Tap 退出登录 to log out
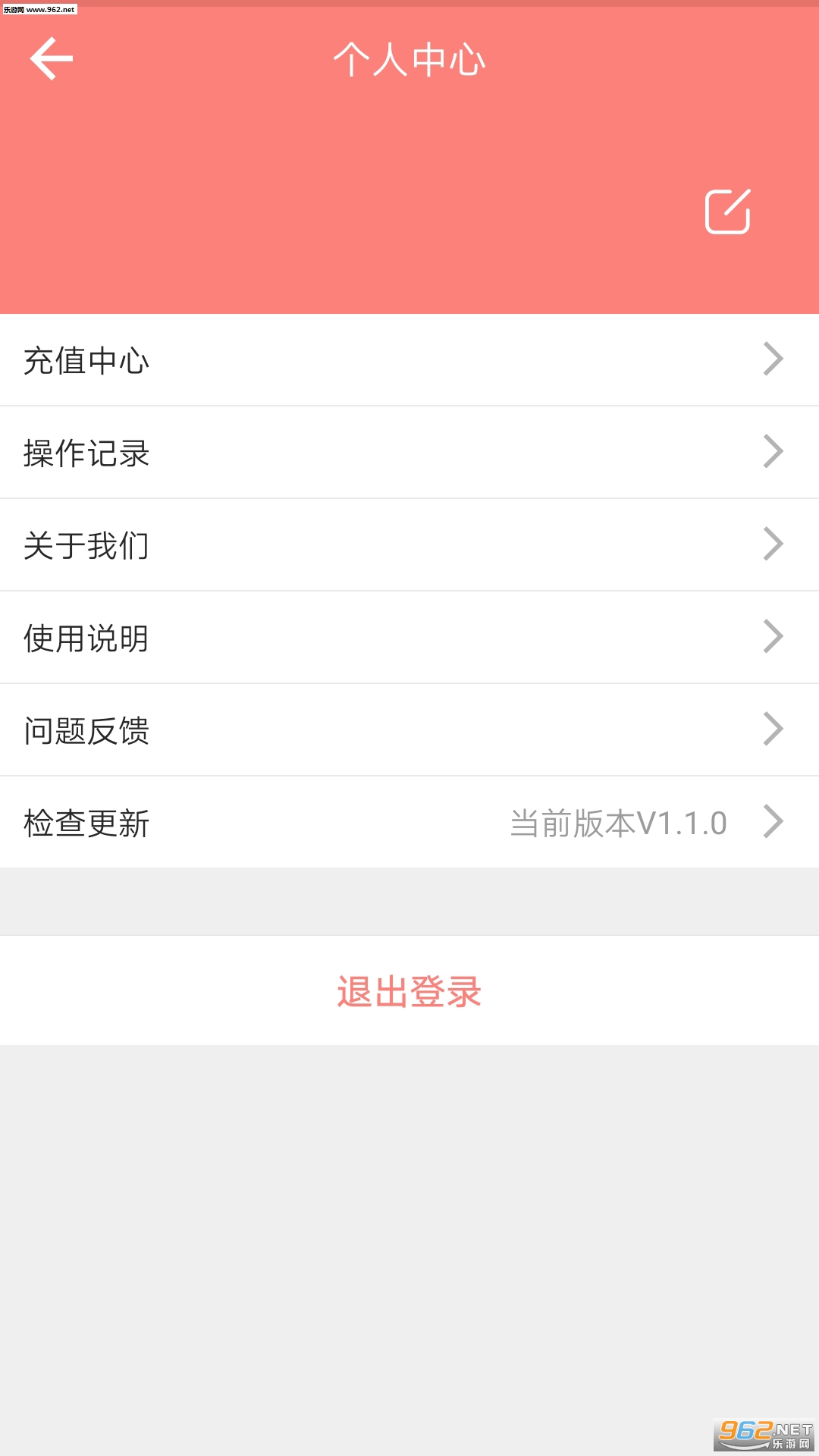This screenshot has height=1456, width=819. (x=409, y=990)
